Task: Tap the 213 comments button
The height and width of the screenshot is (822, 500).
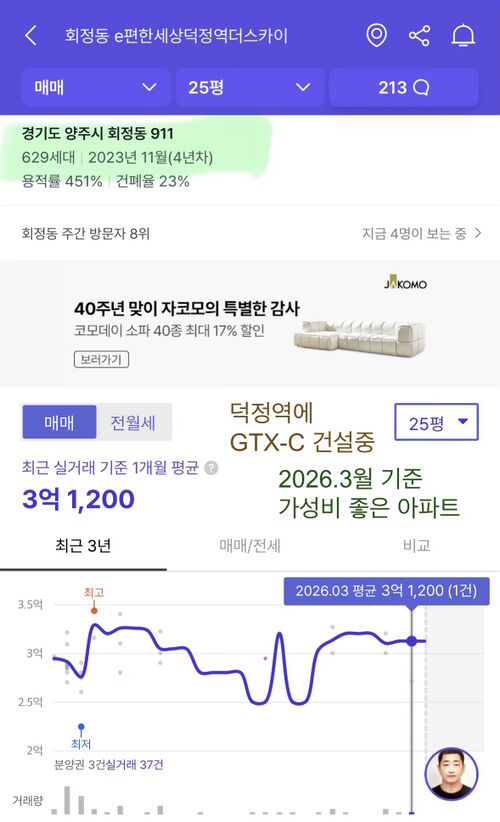Action: click(404, 87)
